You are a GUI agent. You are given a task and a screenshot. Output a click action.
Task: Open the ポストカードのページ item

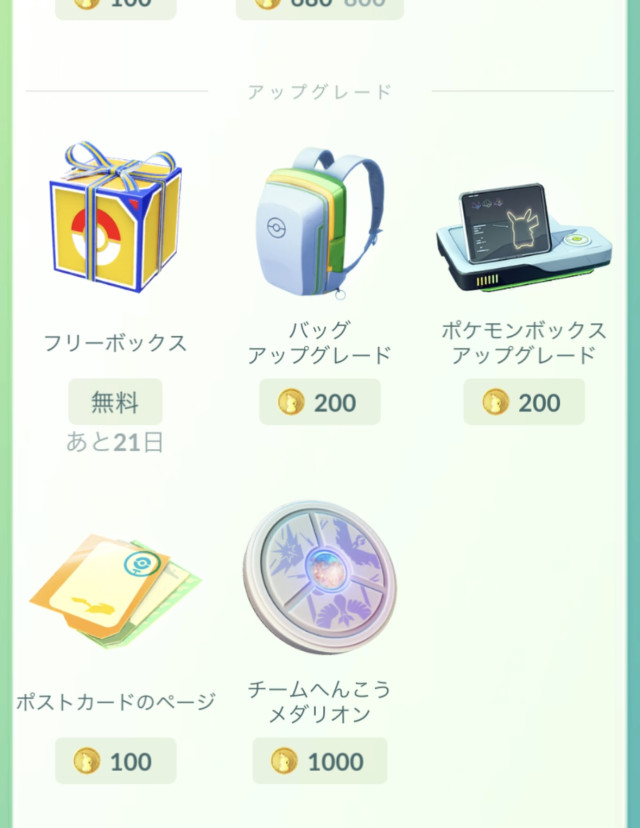(115, 593)
